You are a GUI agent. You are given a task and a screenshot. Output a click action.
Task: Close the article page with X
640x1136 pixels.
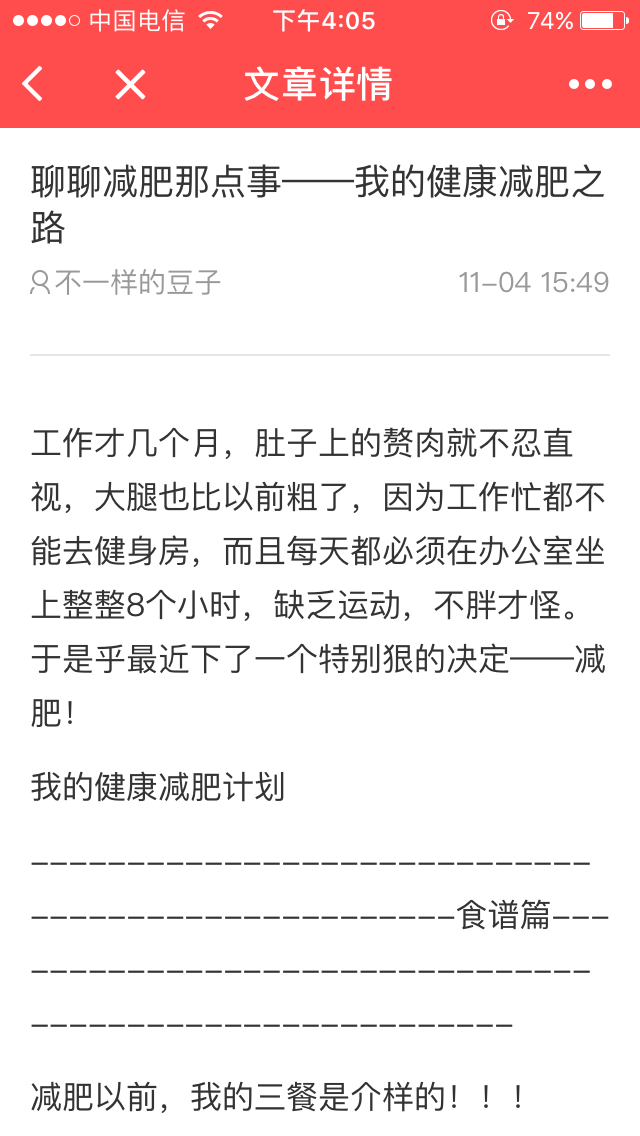tap(130, 84)
